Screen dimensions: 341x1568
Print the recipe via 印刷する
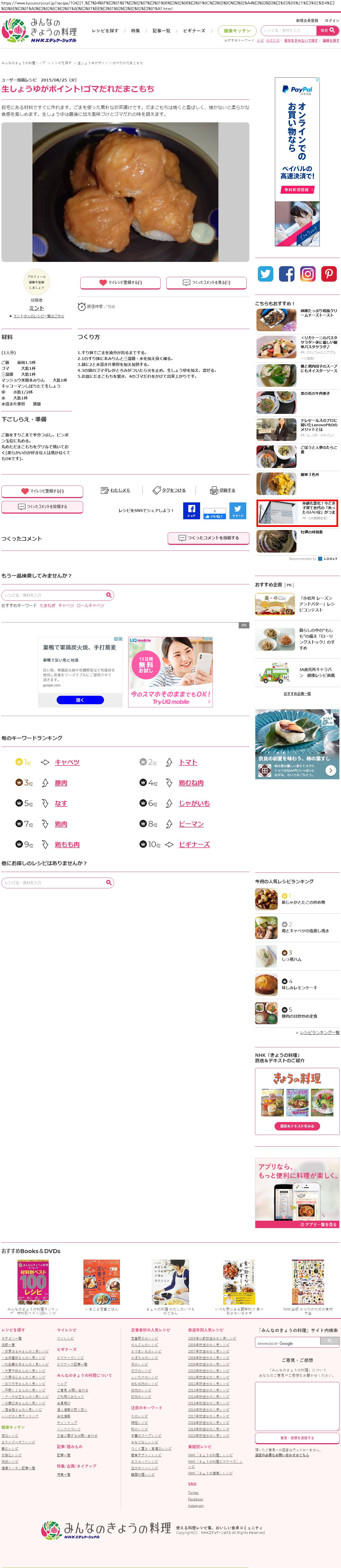tap(223, 490)
